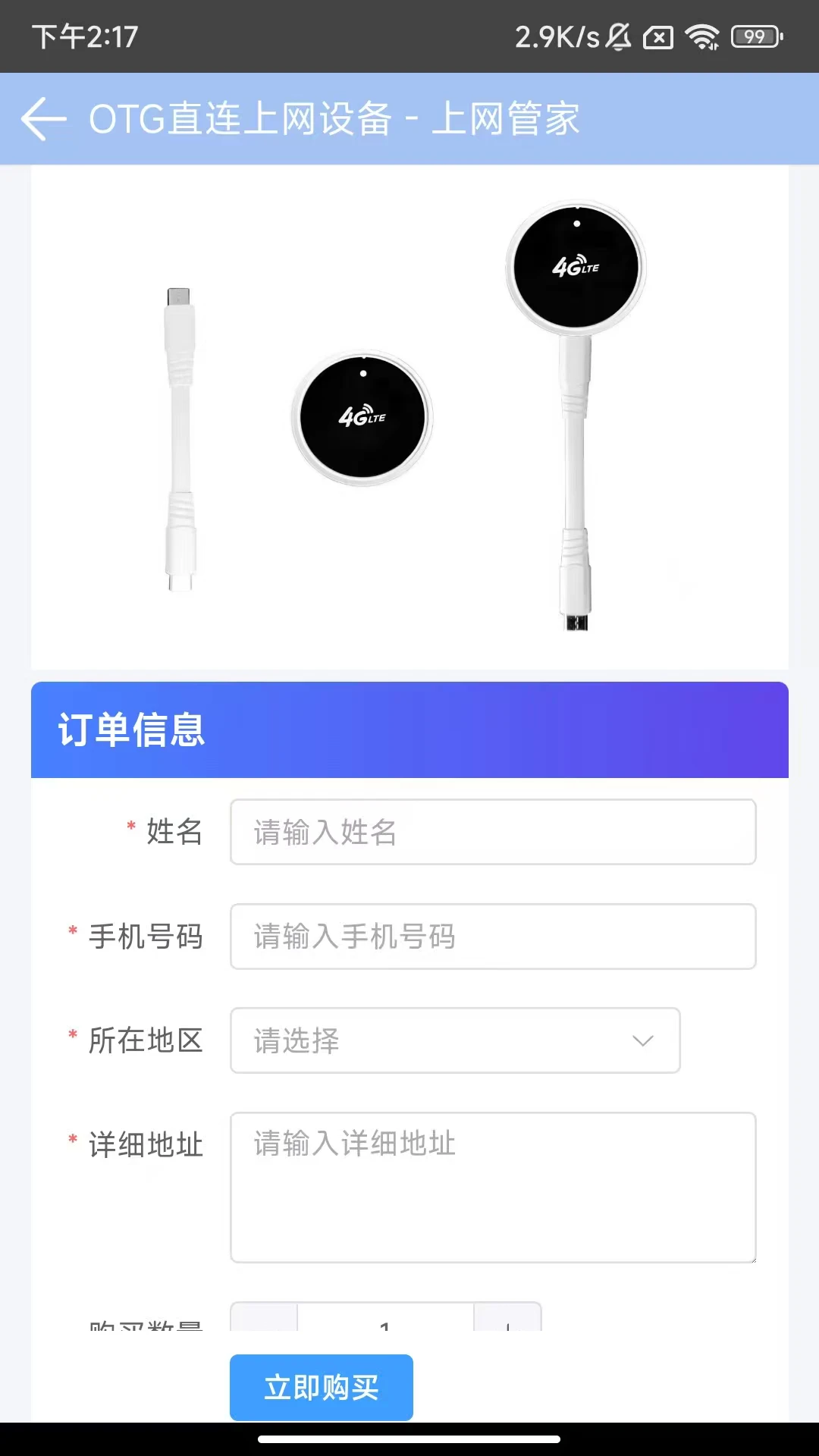Focus the 请输入手机号码 phone input
Screen dimensions: 819x1456
pyautogui.click(x=493, y=937)
